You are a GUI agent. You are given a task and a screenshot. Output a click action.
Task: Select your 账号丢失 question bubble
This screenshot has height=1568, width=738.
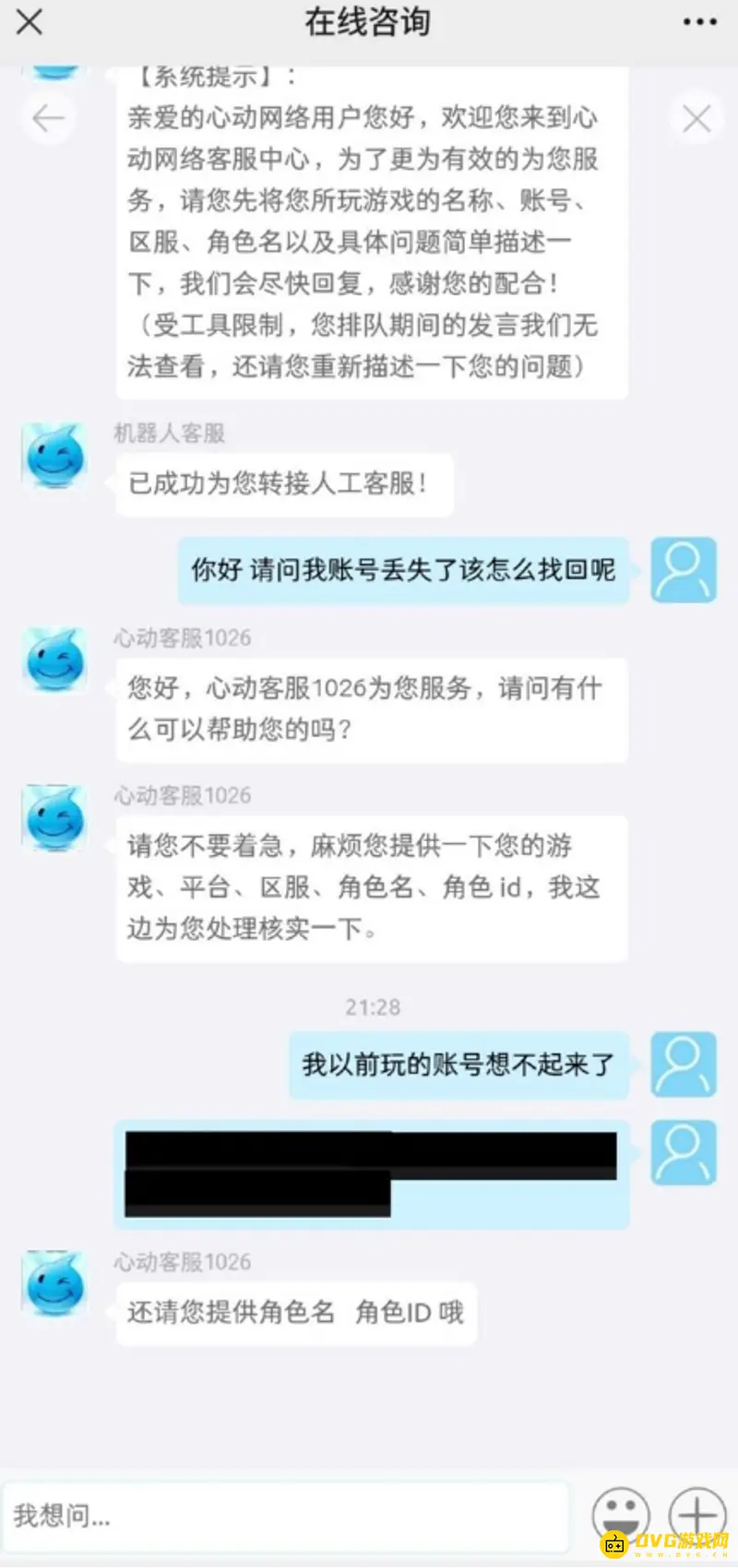click(403, 570)
